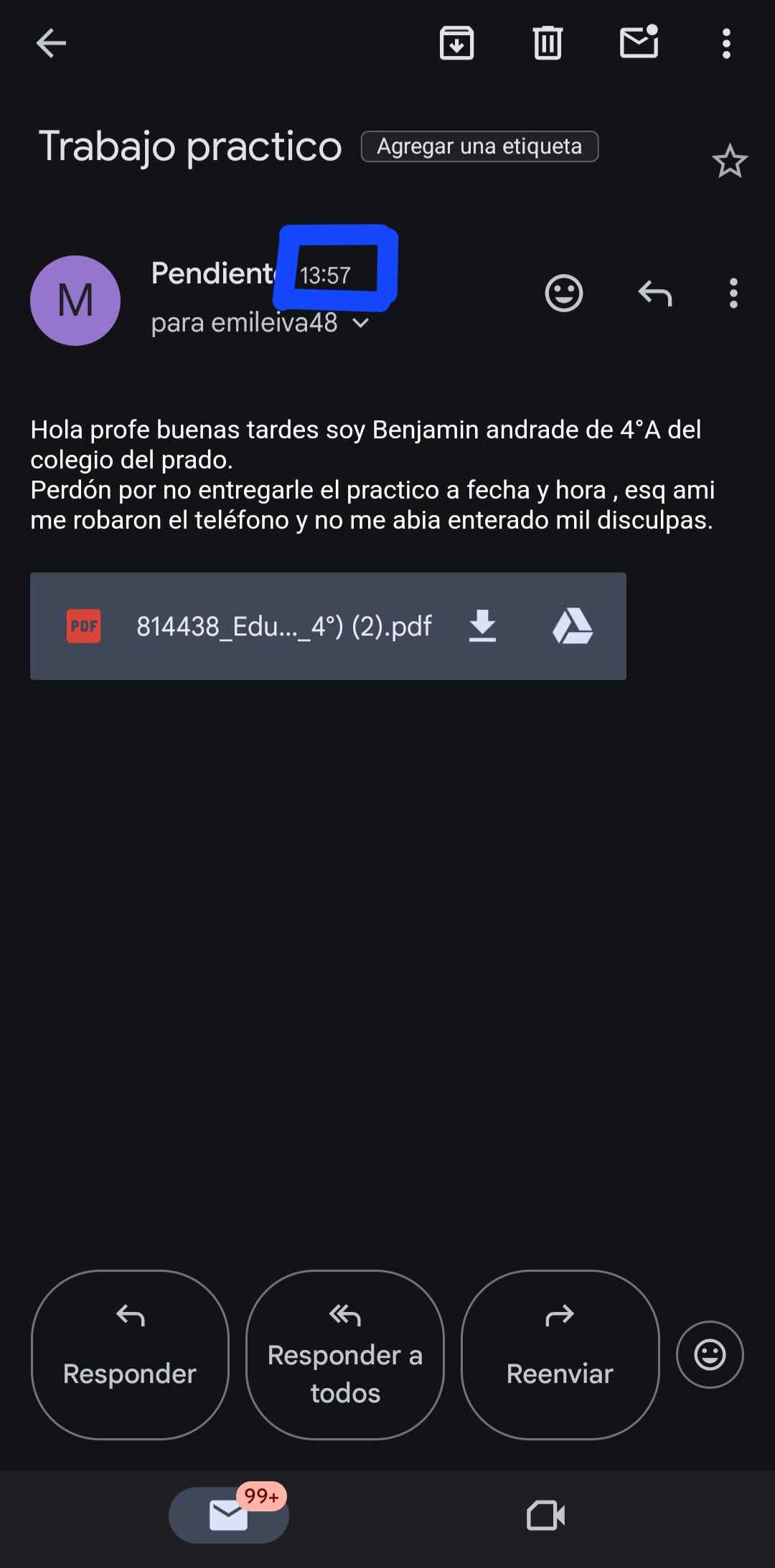Open emoji reactions next to Reenviar
Screen dimensions: 775x1568
pyautogui.click(x=710, y=1354)
